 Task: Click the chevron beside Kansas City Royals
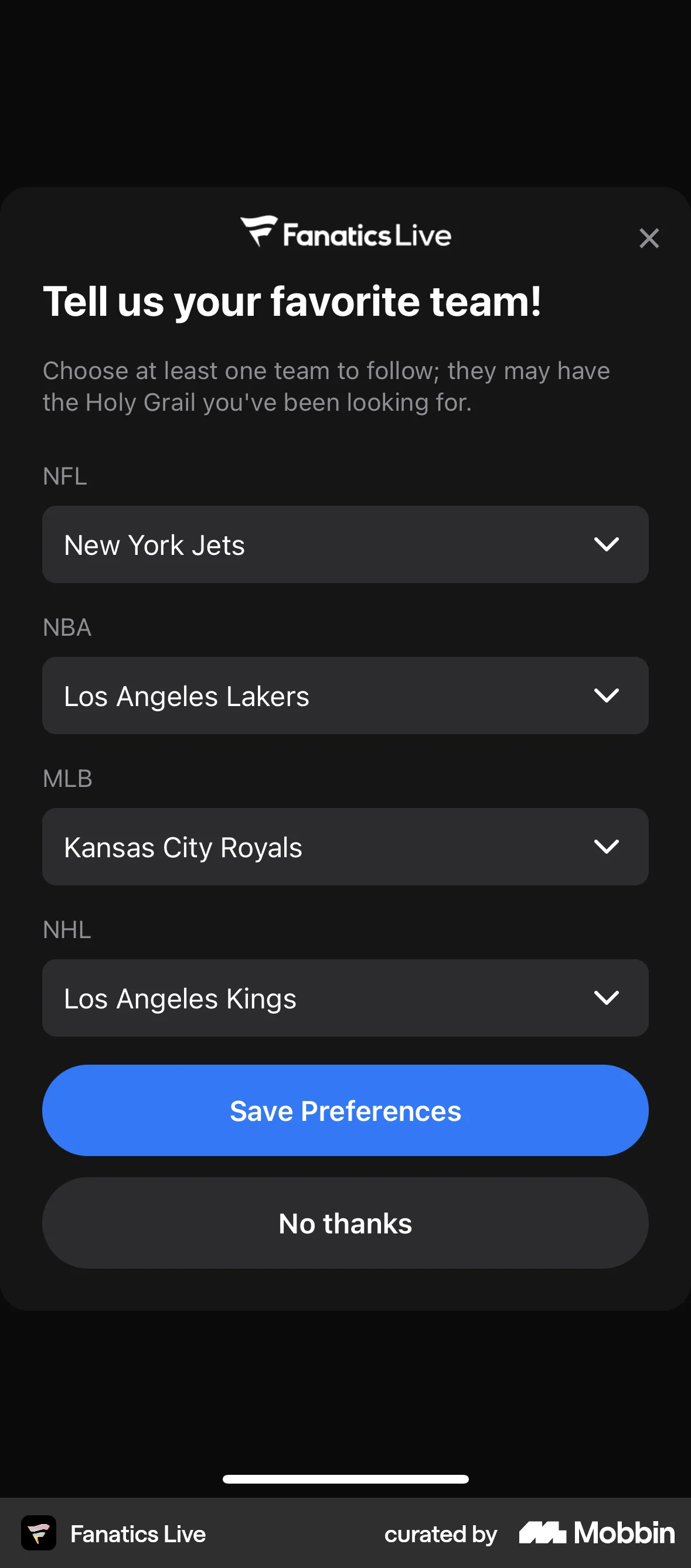click(x=607, y=847)
